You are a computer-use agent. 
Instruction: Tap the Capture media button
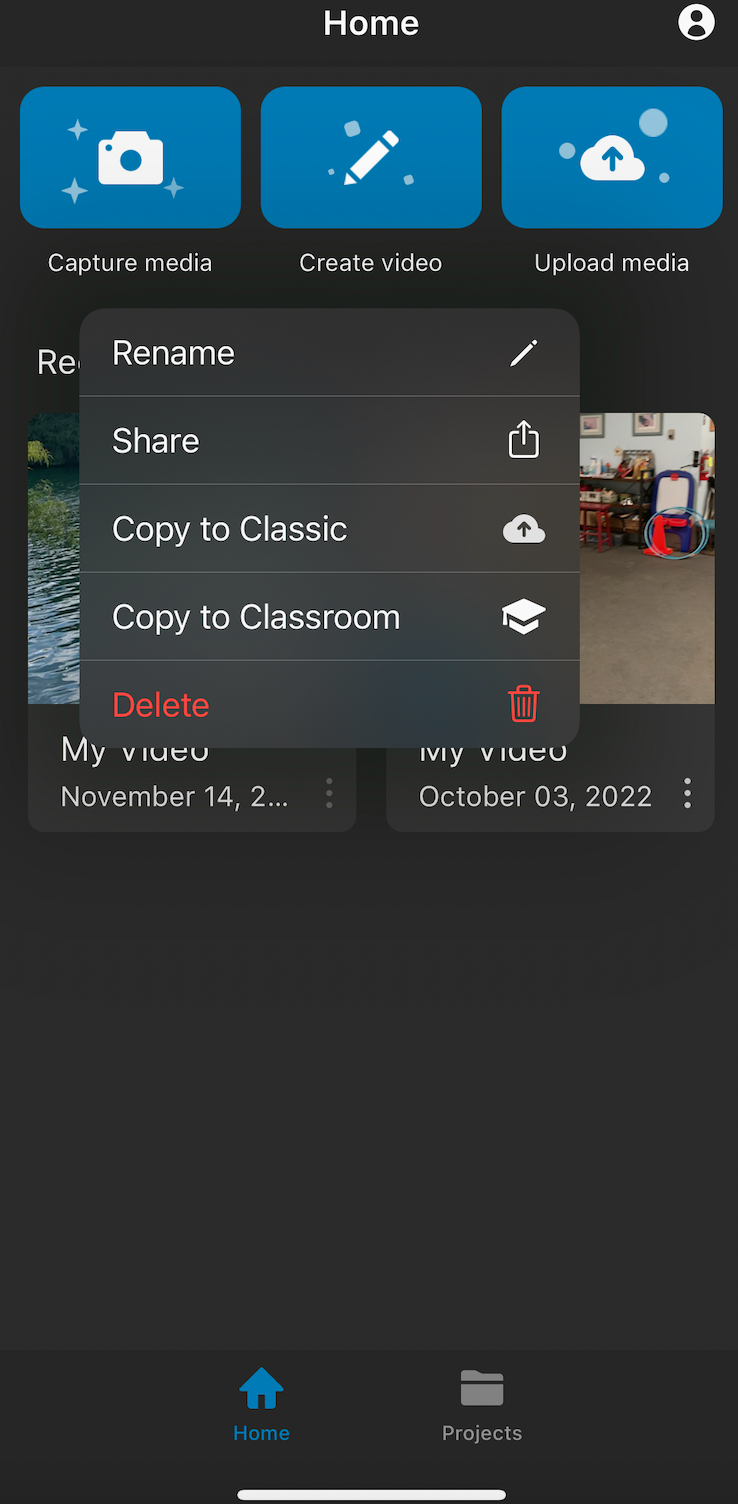[x=130, y=158]
